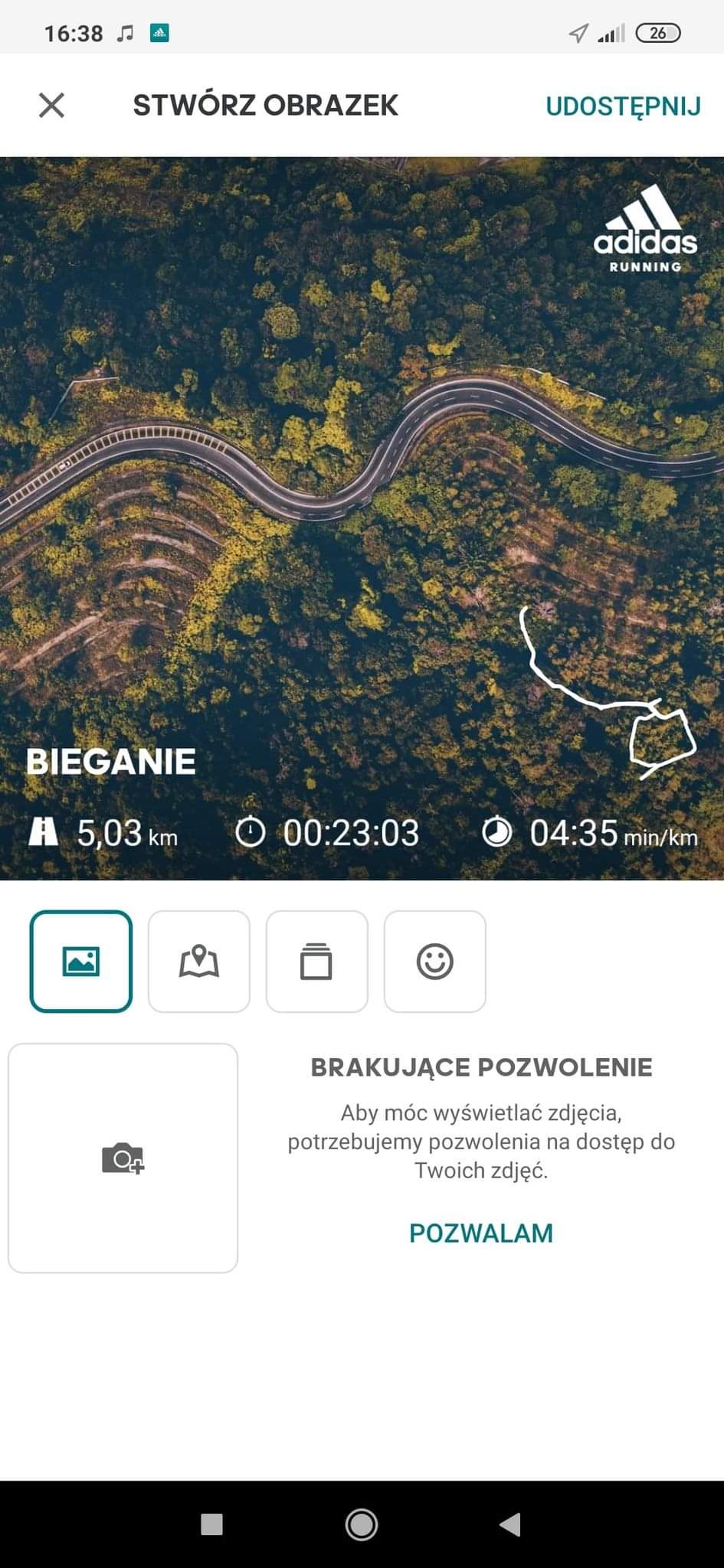Go back using the system back button

click(510, 1524)
